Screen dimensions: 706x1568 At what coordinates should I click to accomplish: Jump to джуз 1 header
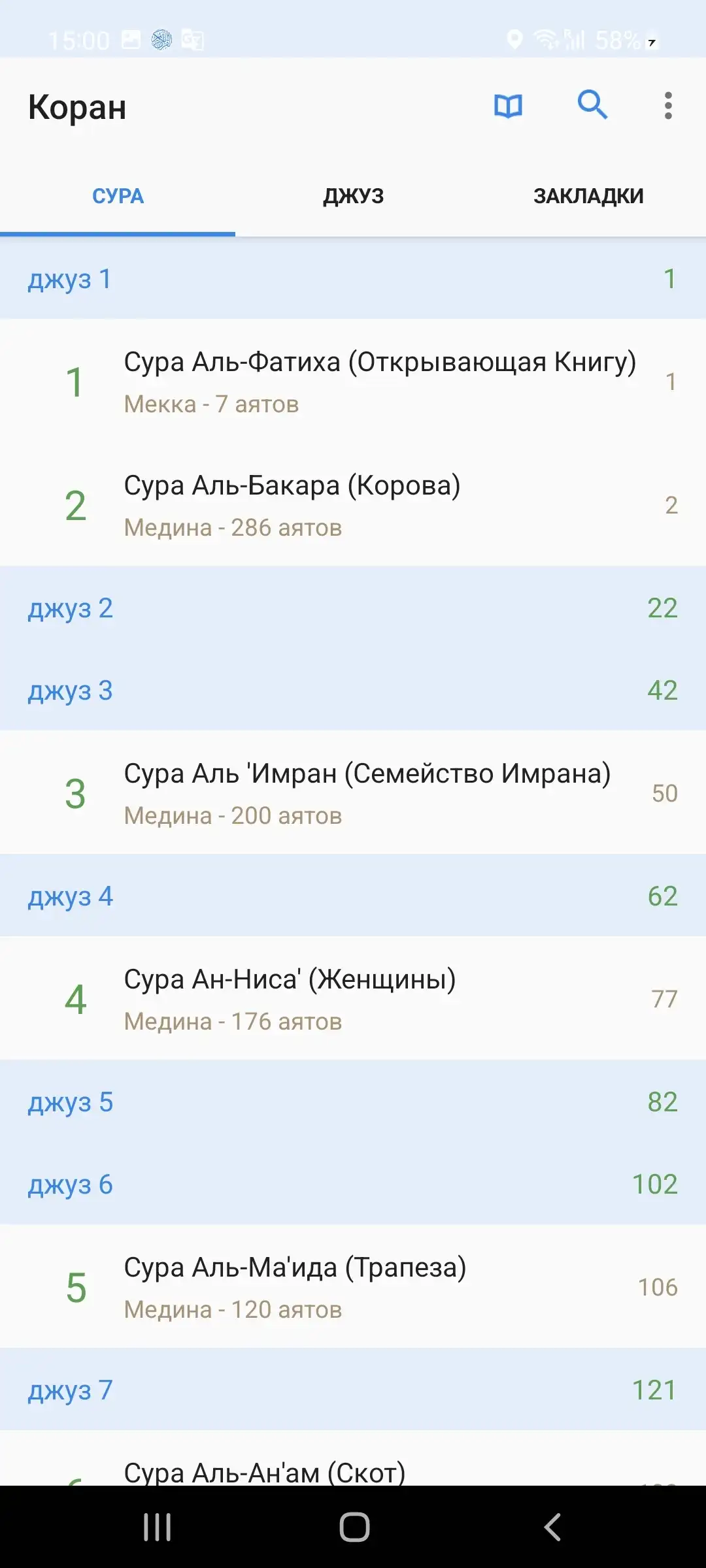tap(353, 279)
